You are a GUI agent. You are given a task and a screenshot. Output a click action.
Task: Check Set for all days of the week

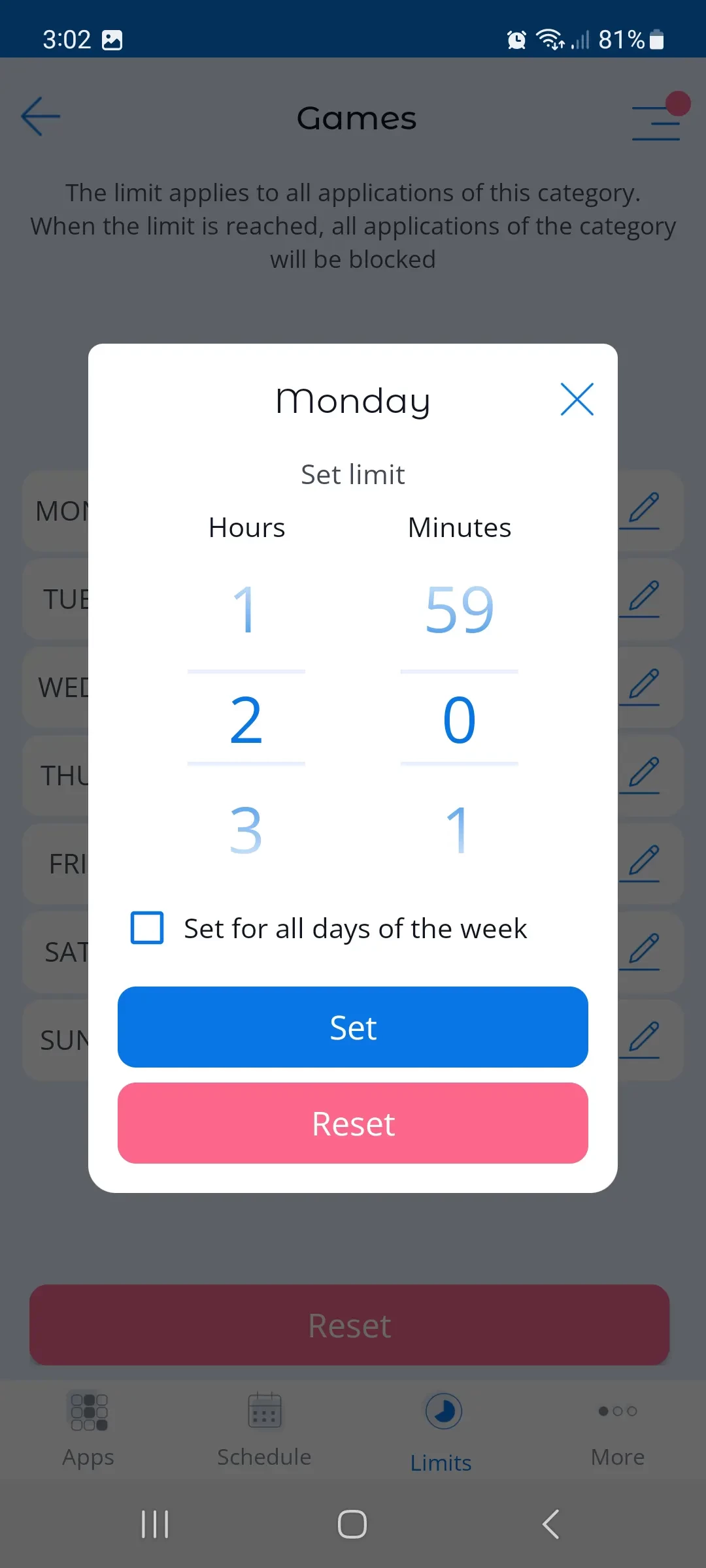tap(148, 928)
